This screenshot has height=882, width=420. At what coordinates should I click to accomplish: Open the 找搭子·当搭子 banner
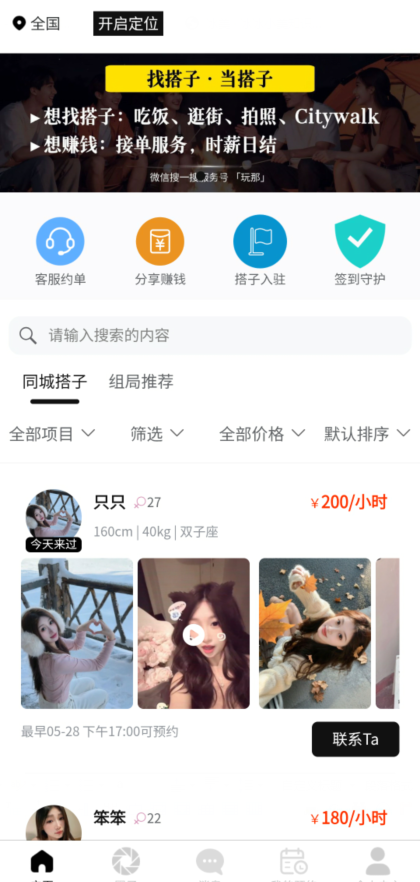[210, 123]
